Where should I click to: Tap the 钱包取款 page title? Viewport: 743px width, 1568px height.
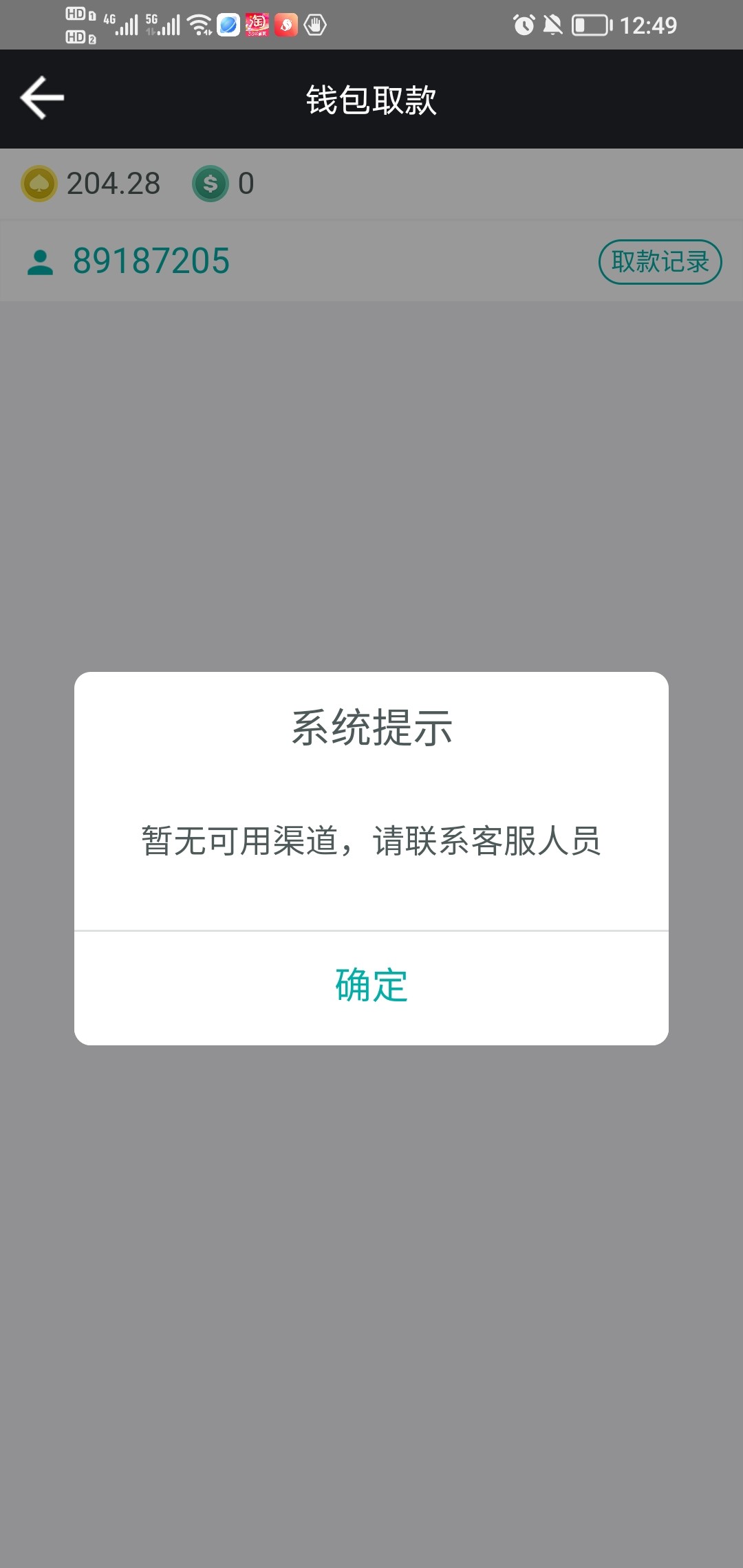point(371,98)
